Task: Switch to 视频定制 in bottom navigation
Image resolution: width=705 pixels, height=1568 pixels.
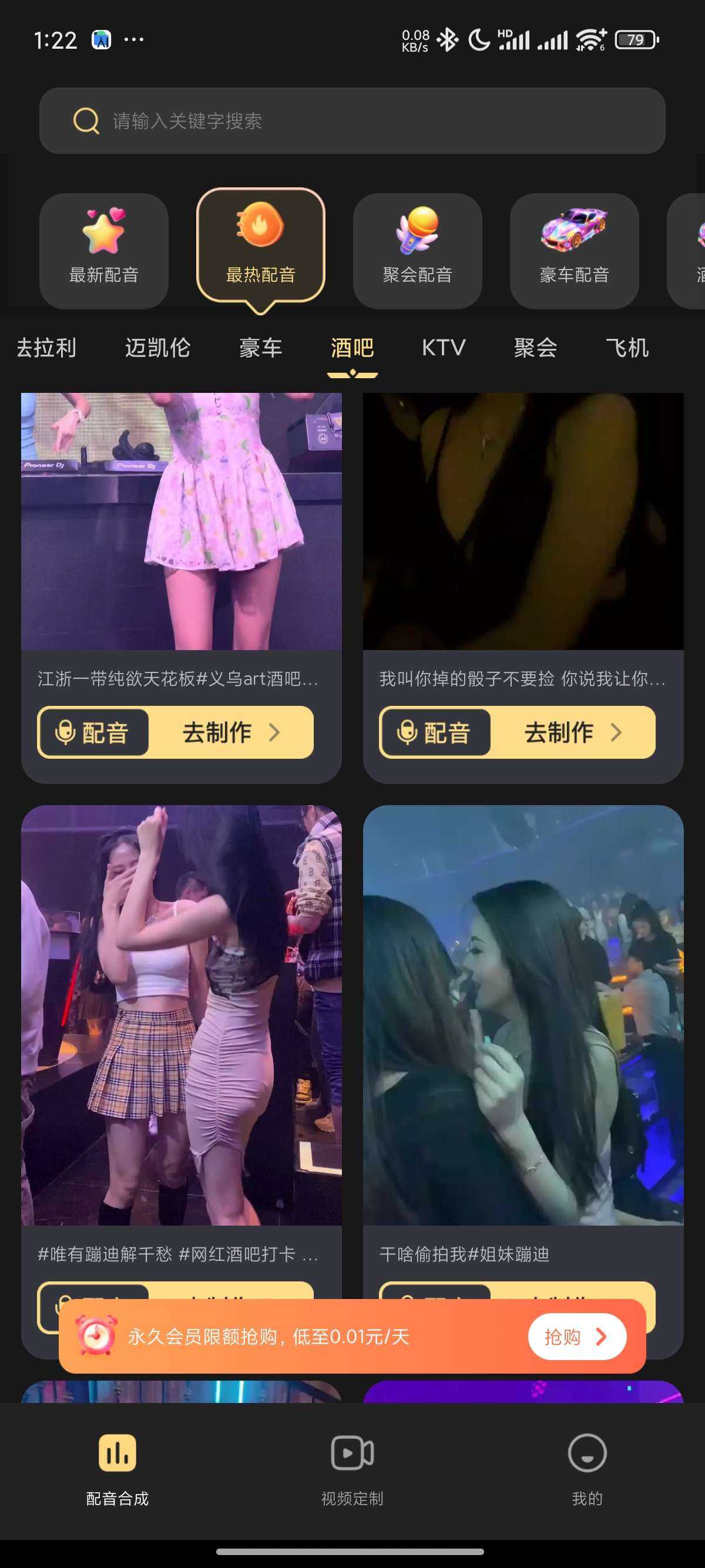Action: click(352, 1468)
